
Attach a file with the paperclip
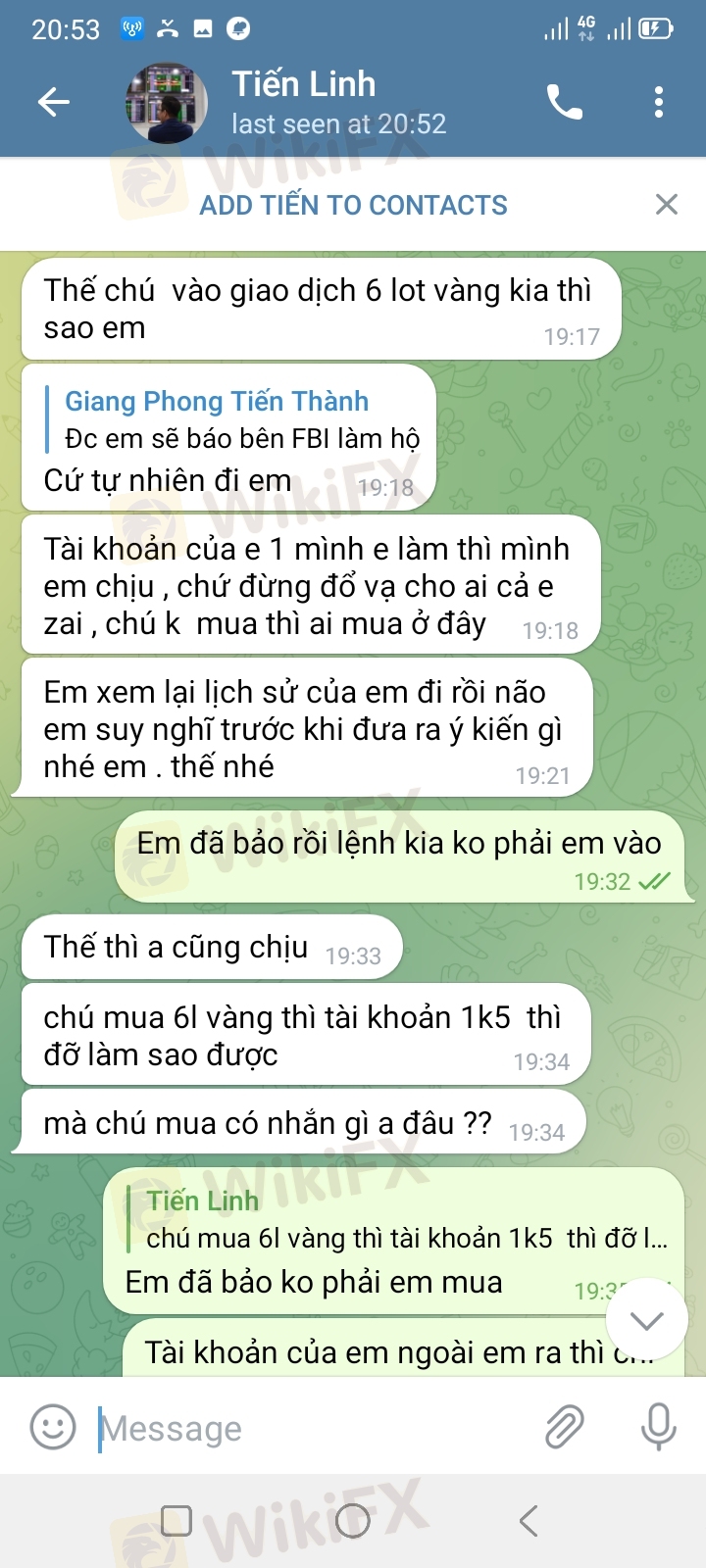coord(565,1427)
